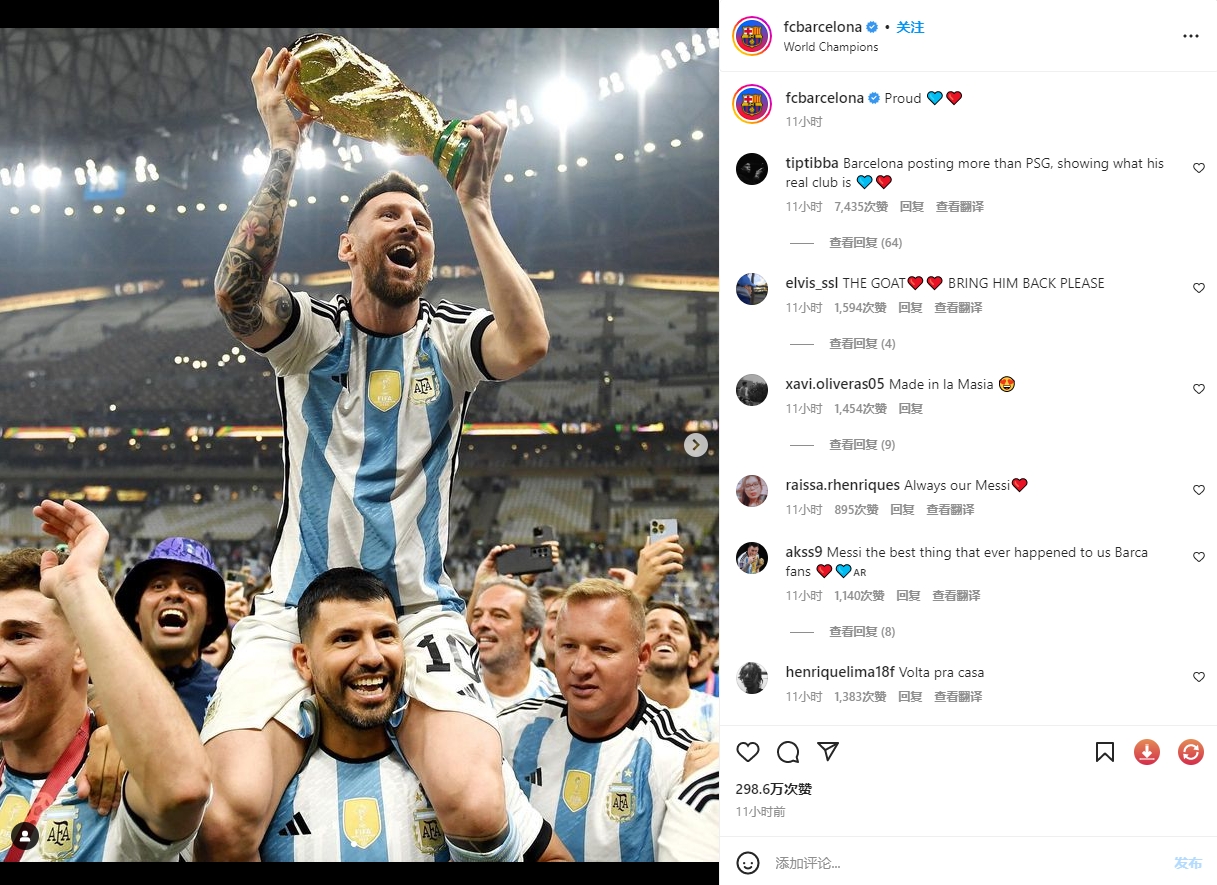
Task: Open the more options menu
Action: 1190,36
